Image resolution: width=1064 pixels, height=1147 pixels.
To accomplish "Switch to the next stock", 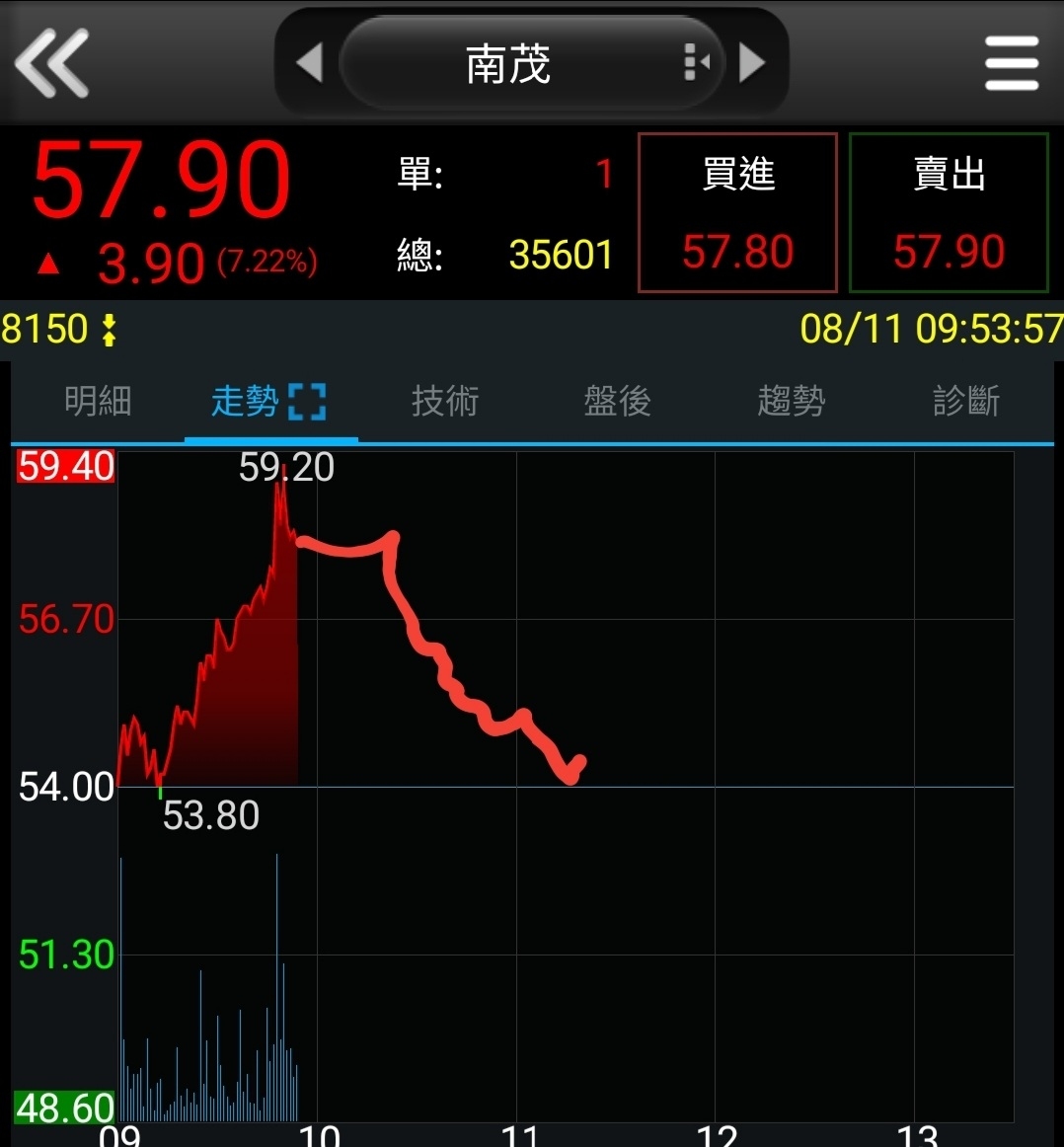I will 752,63.
